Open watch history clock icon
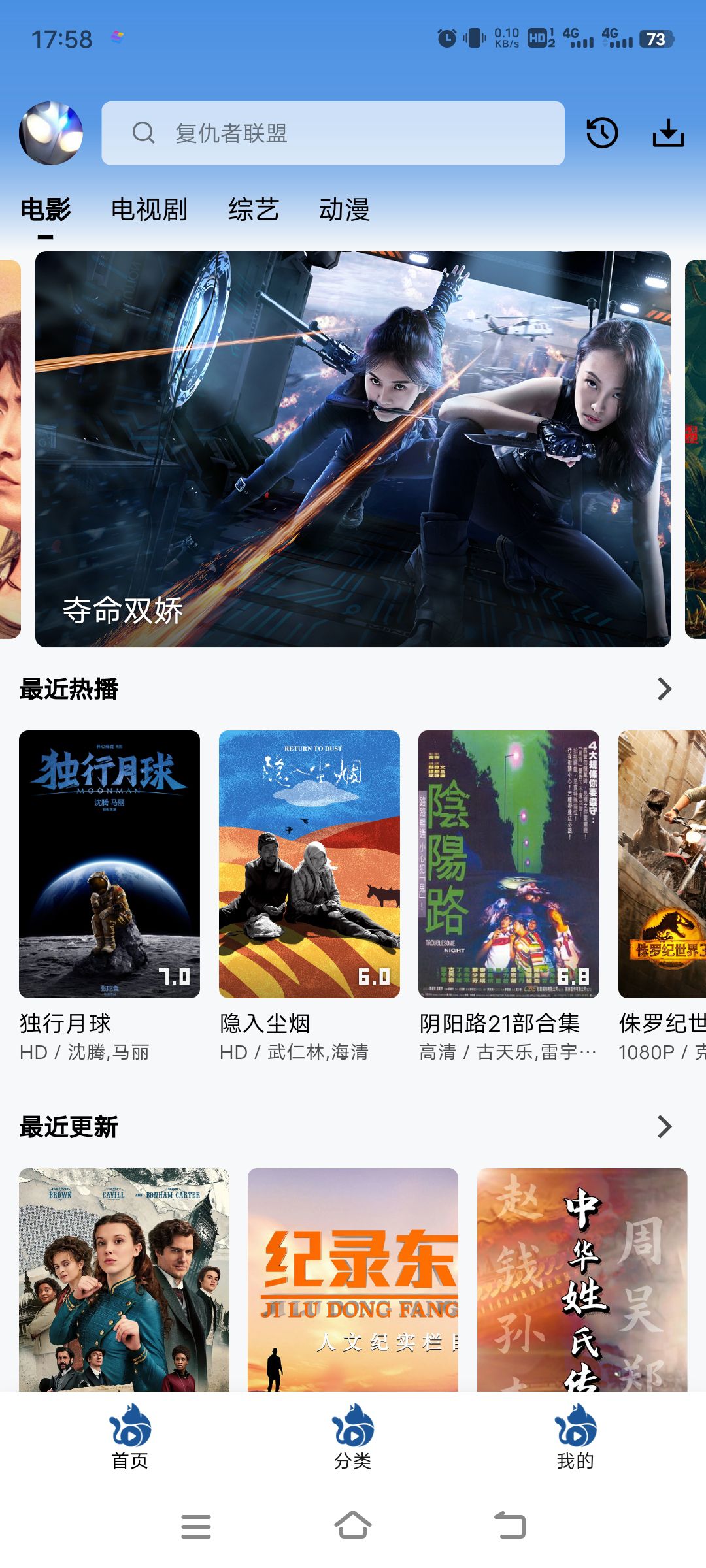 coord(601,133)
